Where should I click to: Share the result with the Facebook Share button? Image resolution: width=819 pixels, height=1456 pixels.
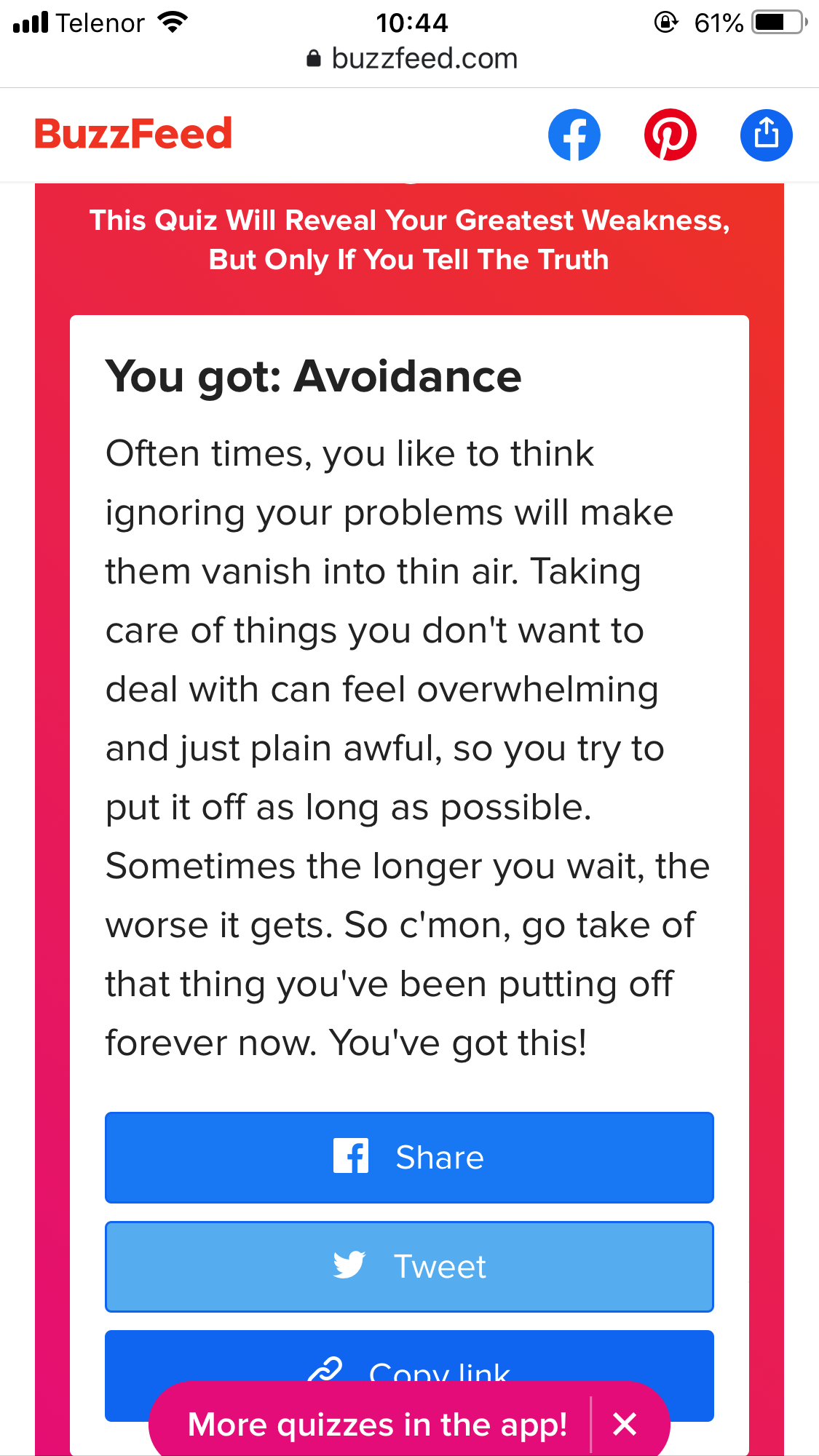point(409,1157)
